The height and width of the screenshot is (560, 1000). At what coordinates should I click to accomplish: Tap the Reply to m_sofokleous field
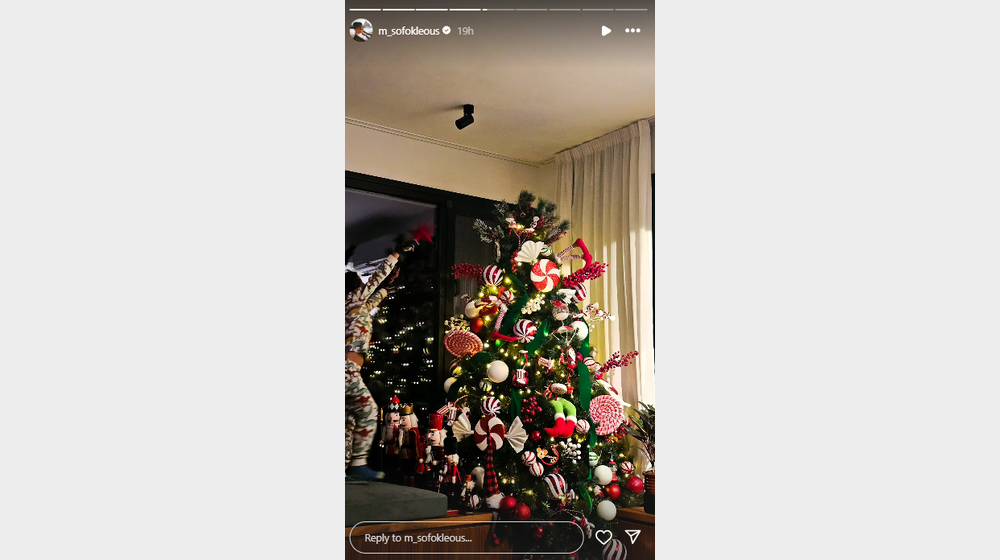(x=466, y=538)
